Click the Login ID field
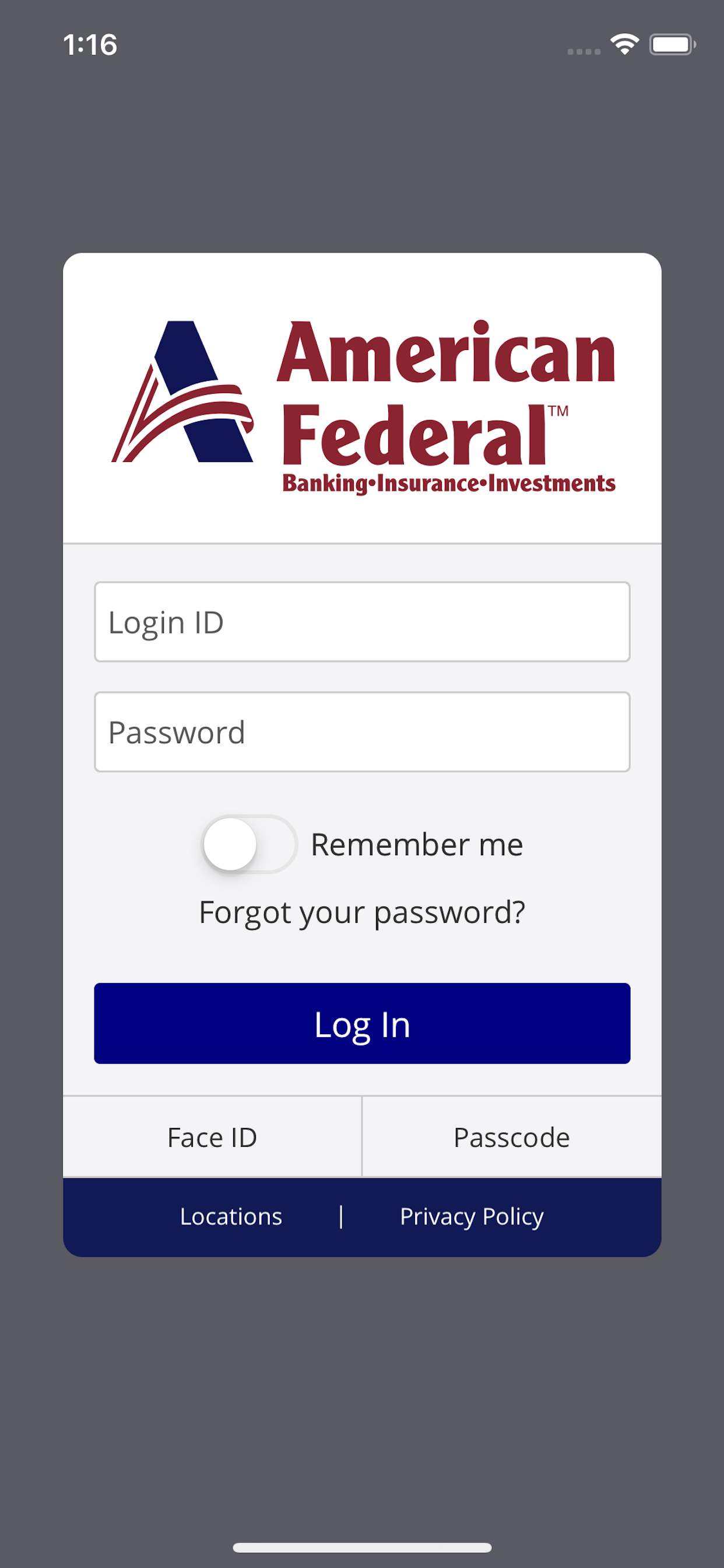 pos(362,622)
